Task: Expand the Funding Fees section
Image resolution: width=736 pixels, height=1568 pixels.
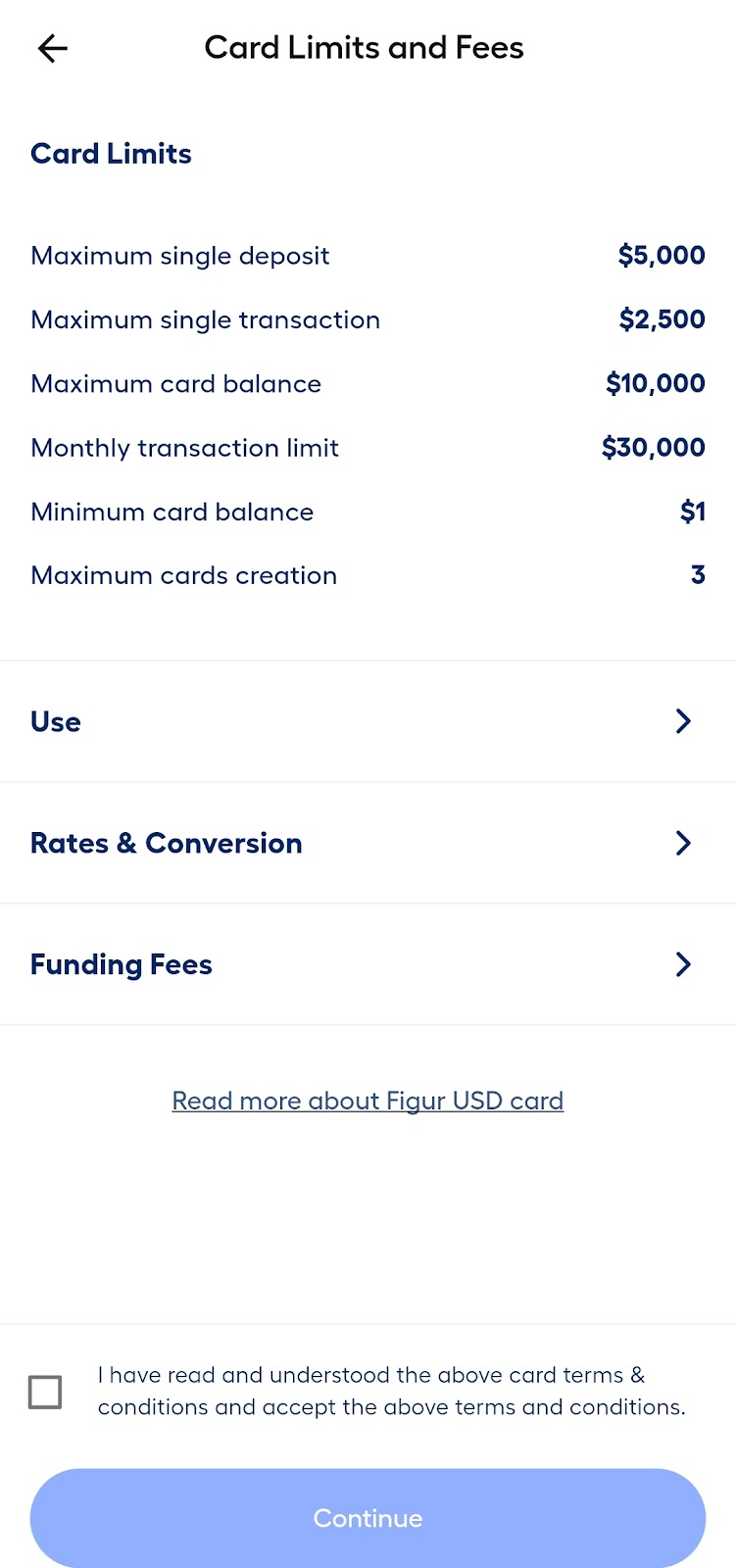Action: [x=368, y=965]
